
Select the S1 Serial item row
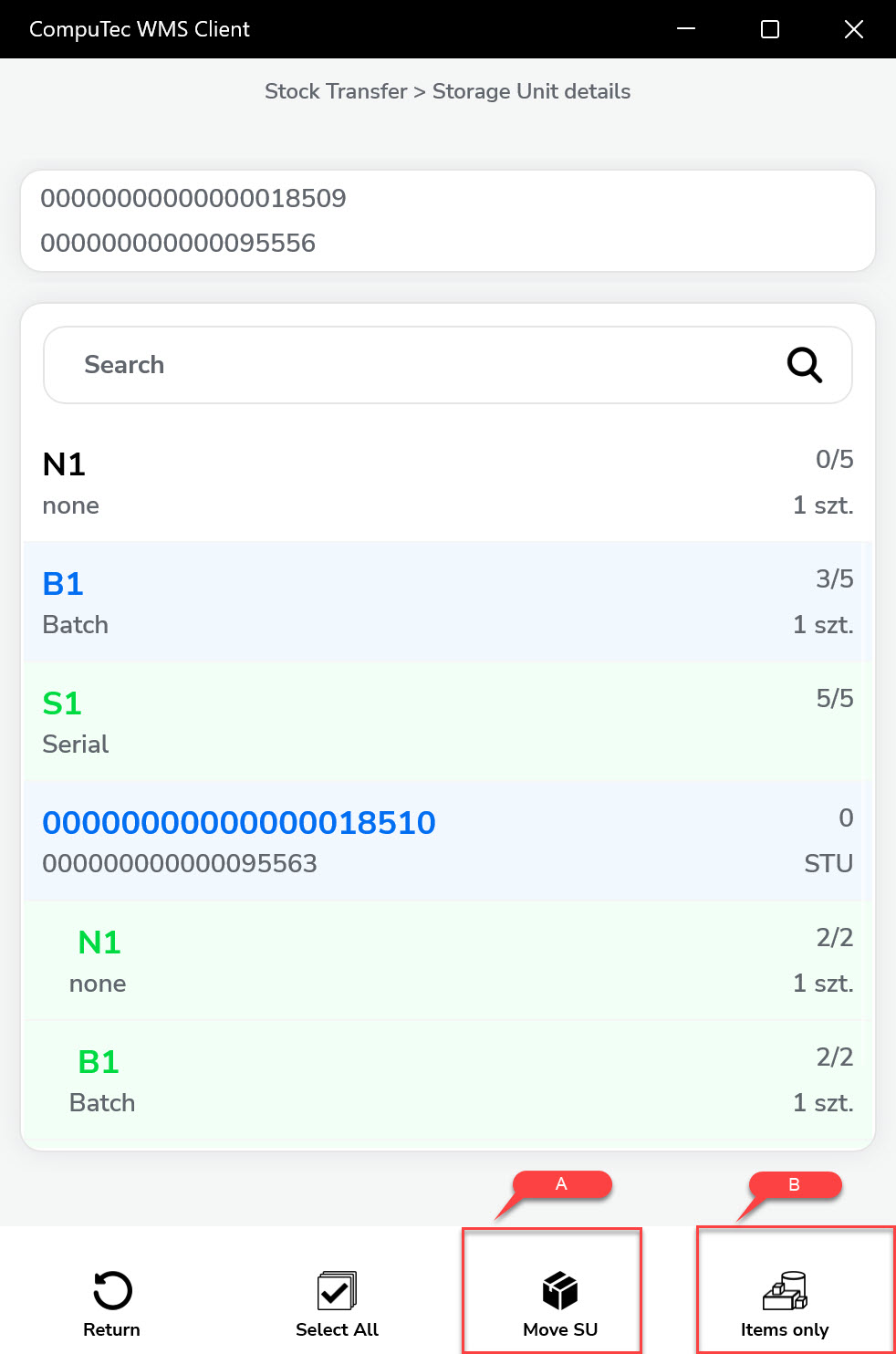[447, 722]
